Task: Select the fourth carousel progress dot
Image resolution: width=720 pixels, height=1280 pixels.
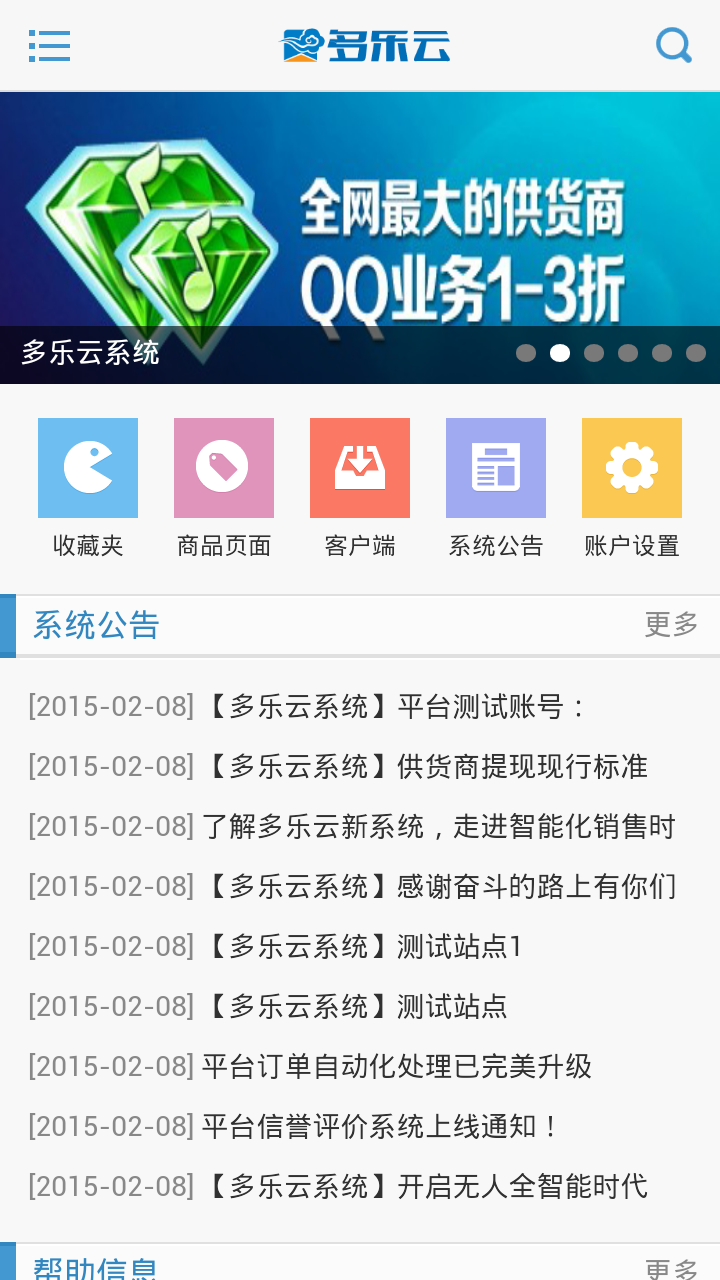Action: point(628,352)
